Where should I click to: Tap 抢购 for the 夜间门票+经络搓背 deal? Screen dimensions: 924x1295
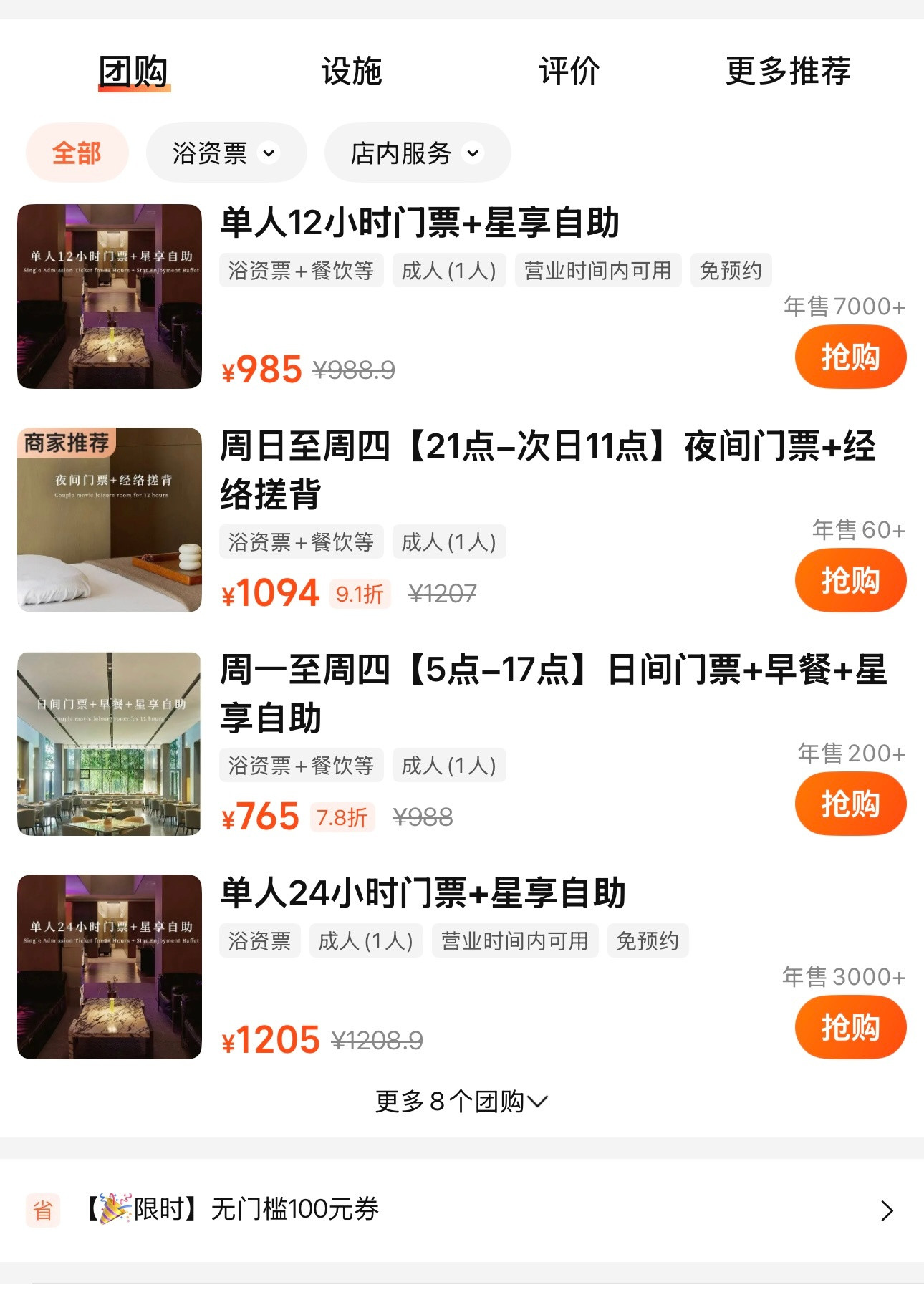click(x=850, y=581)
